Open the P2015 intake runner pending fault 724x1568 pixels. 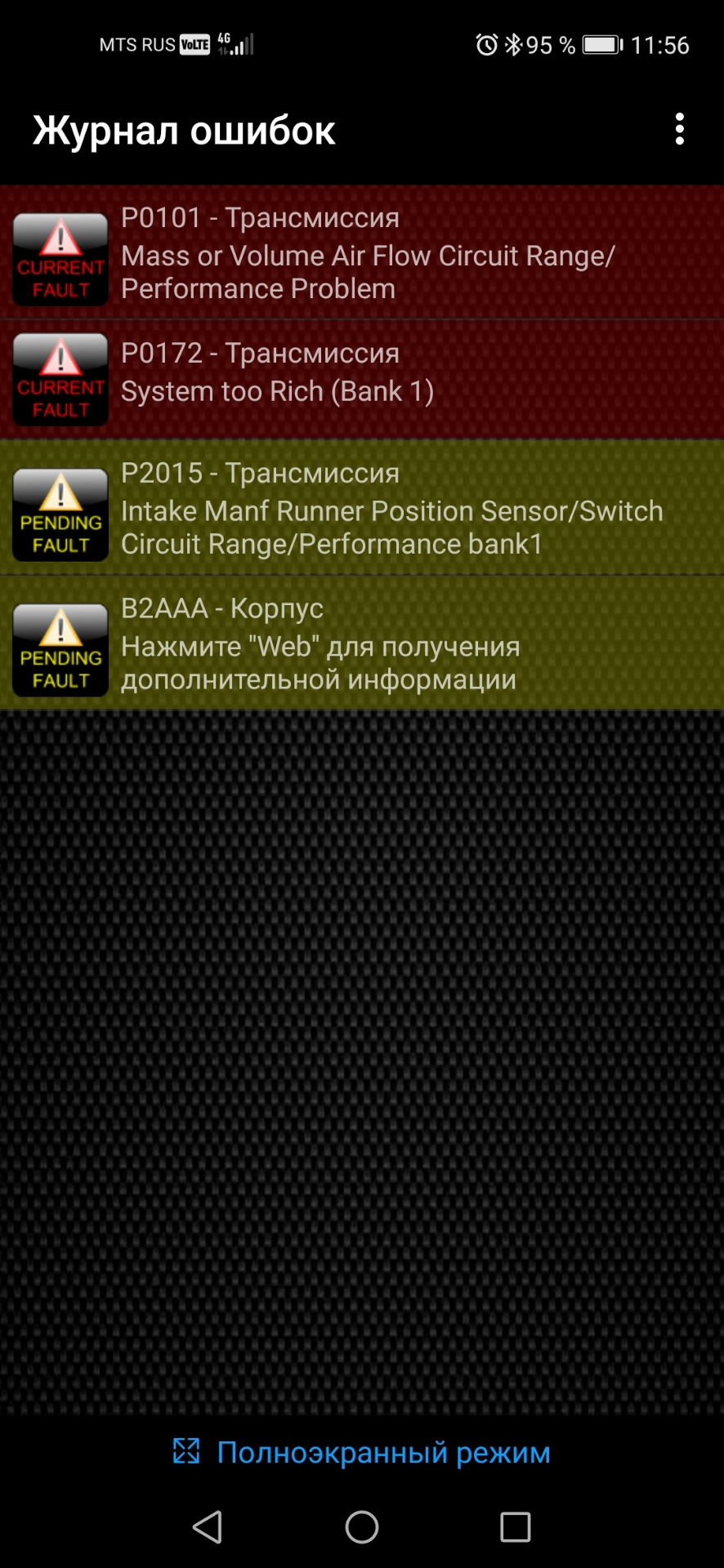point(362,508)
